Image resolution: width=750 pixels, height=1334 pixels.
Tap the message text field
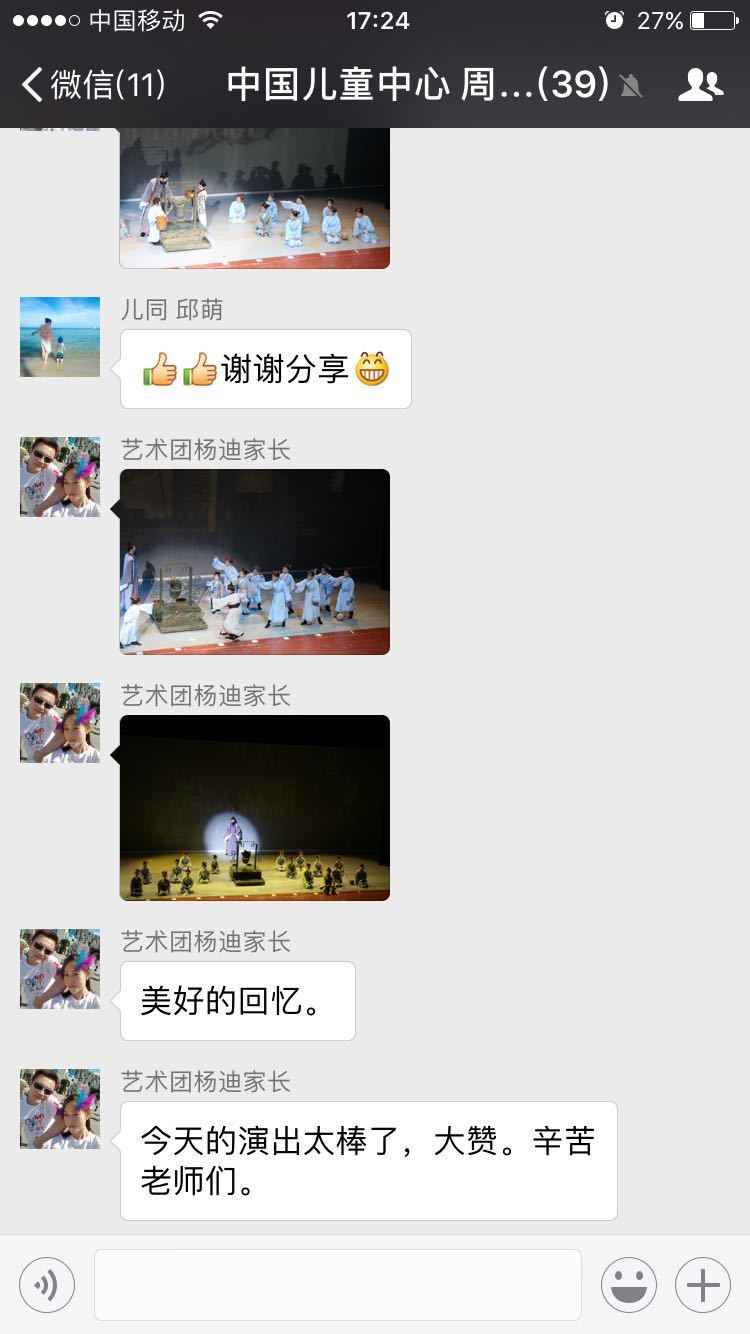click(338, 1285)
